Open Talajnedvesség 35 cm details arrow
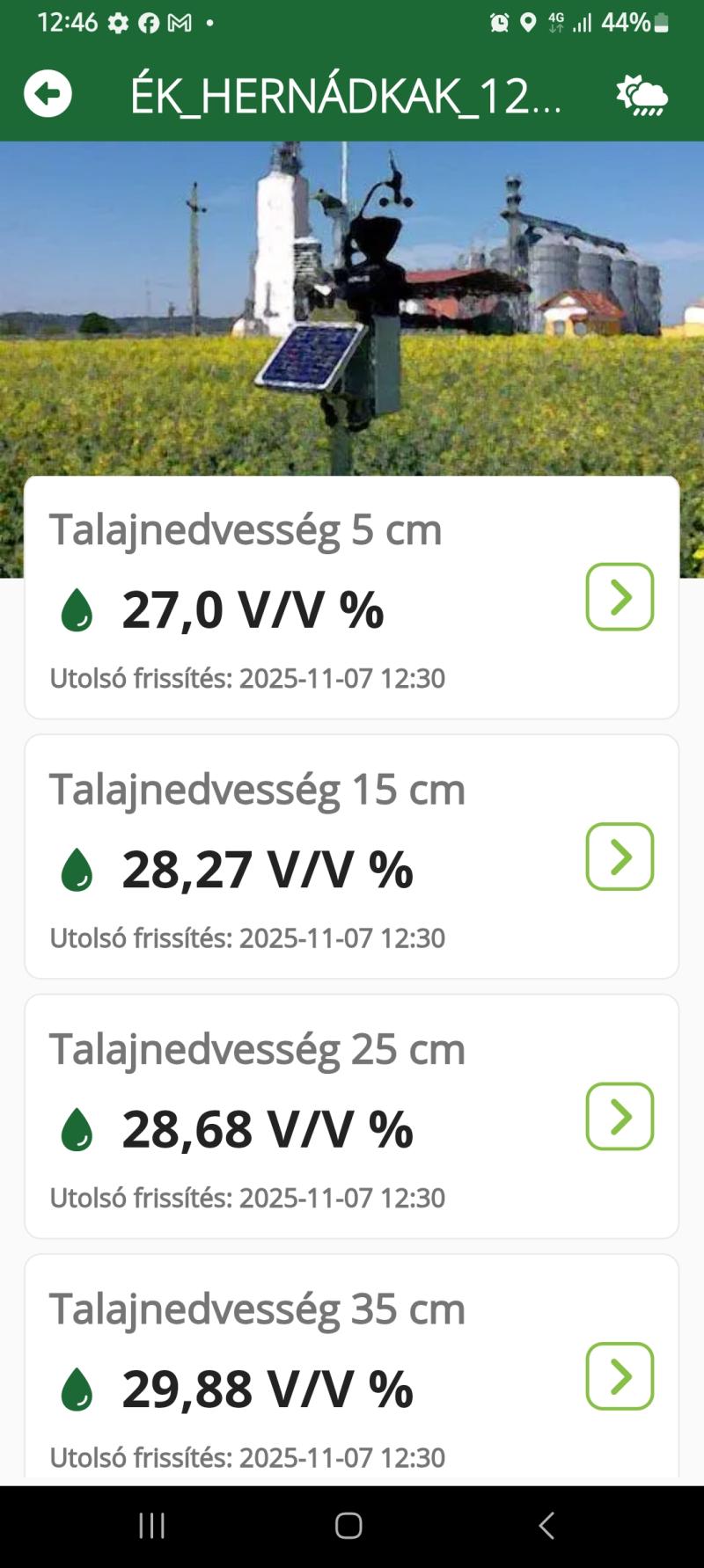This screenshot has width=704, height=1568. tap(620, 1376)
